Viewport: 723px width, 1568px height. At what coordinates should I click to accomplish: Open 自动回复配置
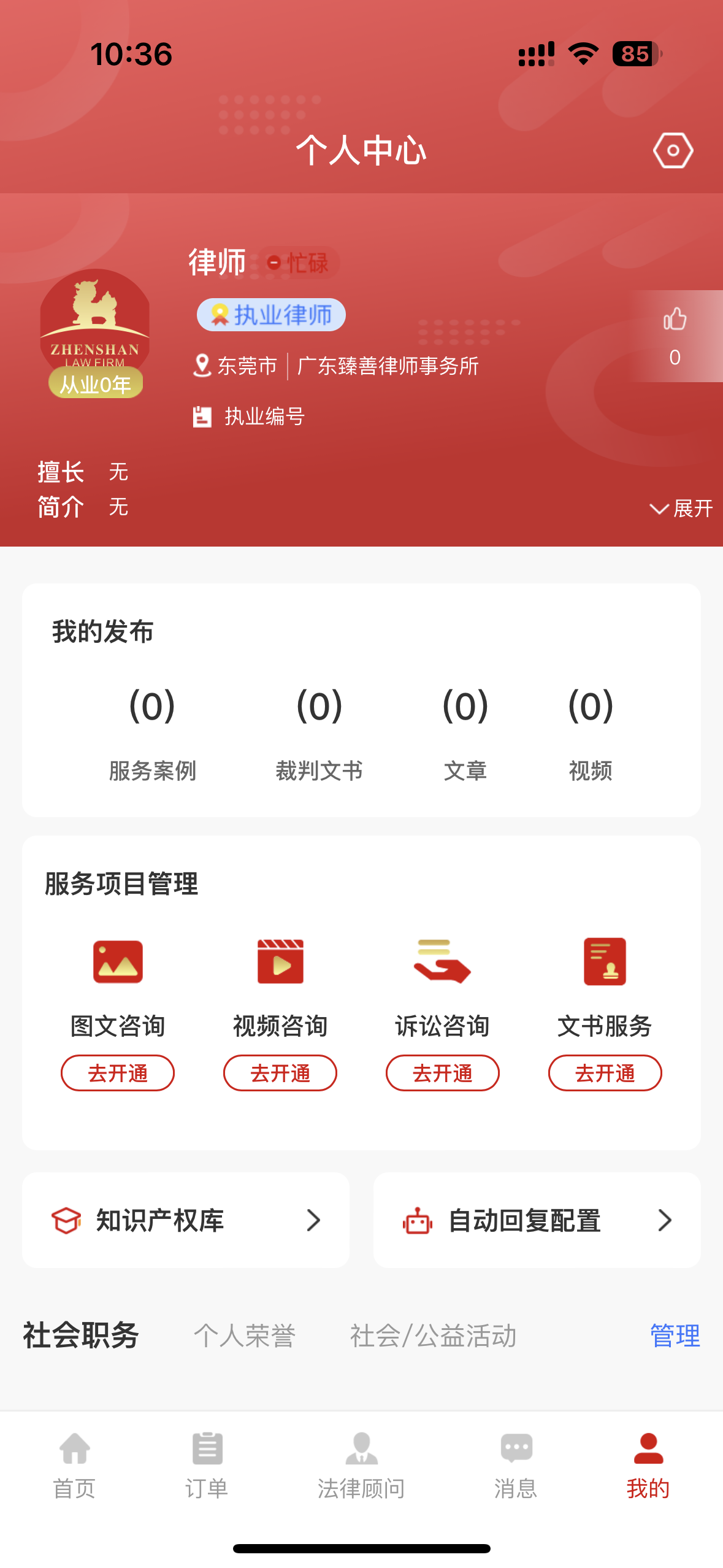tap(537, 1220)
